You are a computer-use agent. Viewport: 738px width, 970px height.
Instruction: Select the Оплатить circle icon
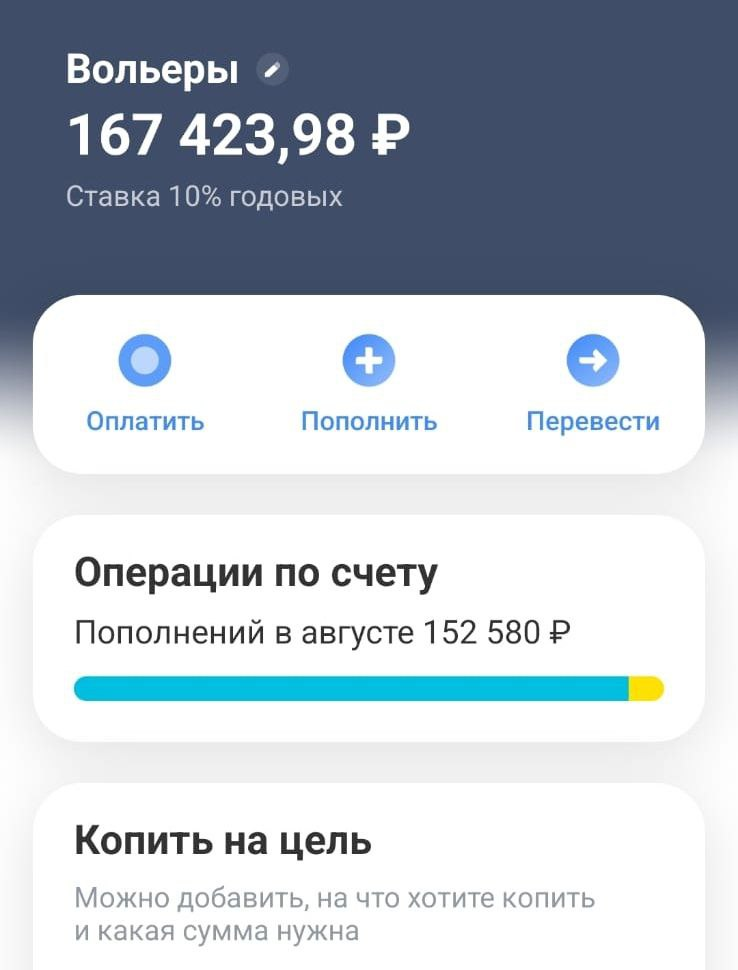click(x=145, y=360)
